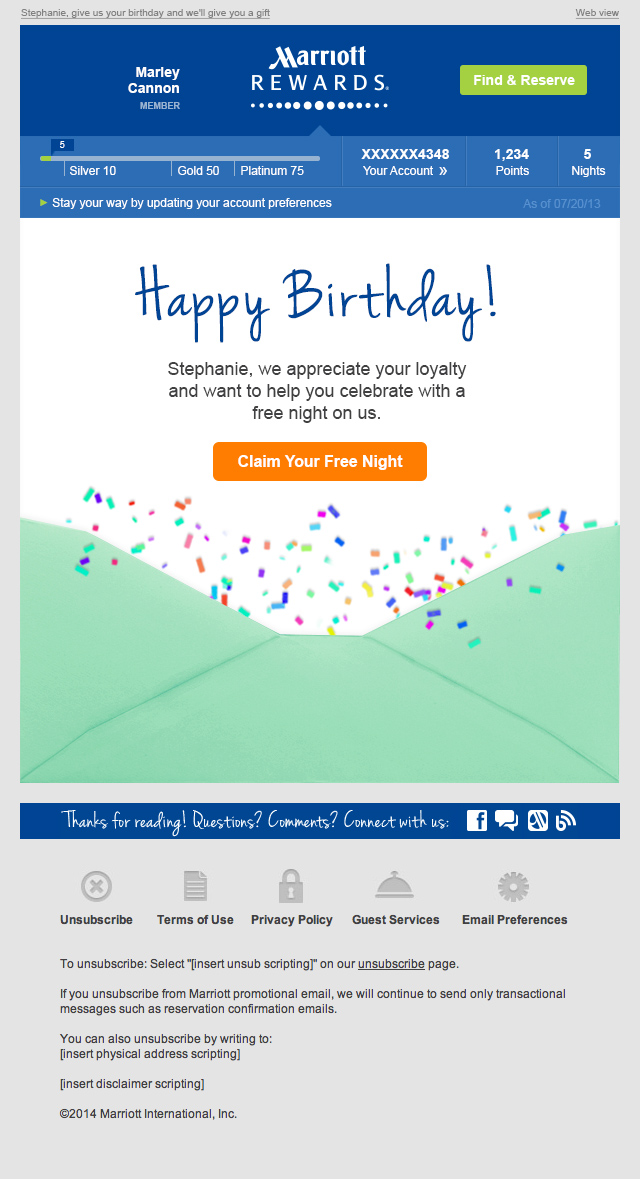Open Terms of Use

point(195,899)
